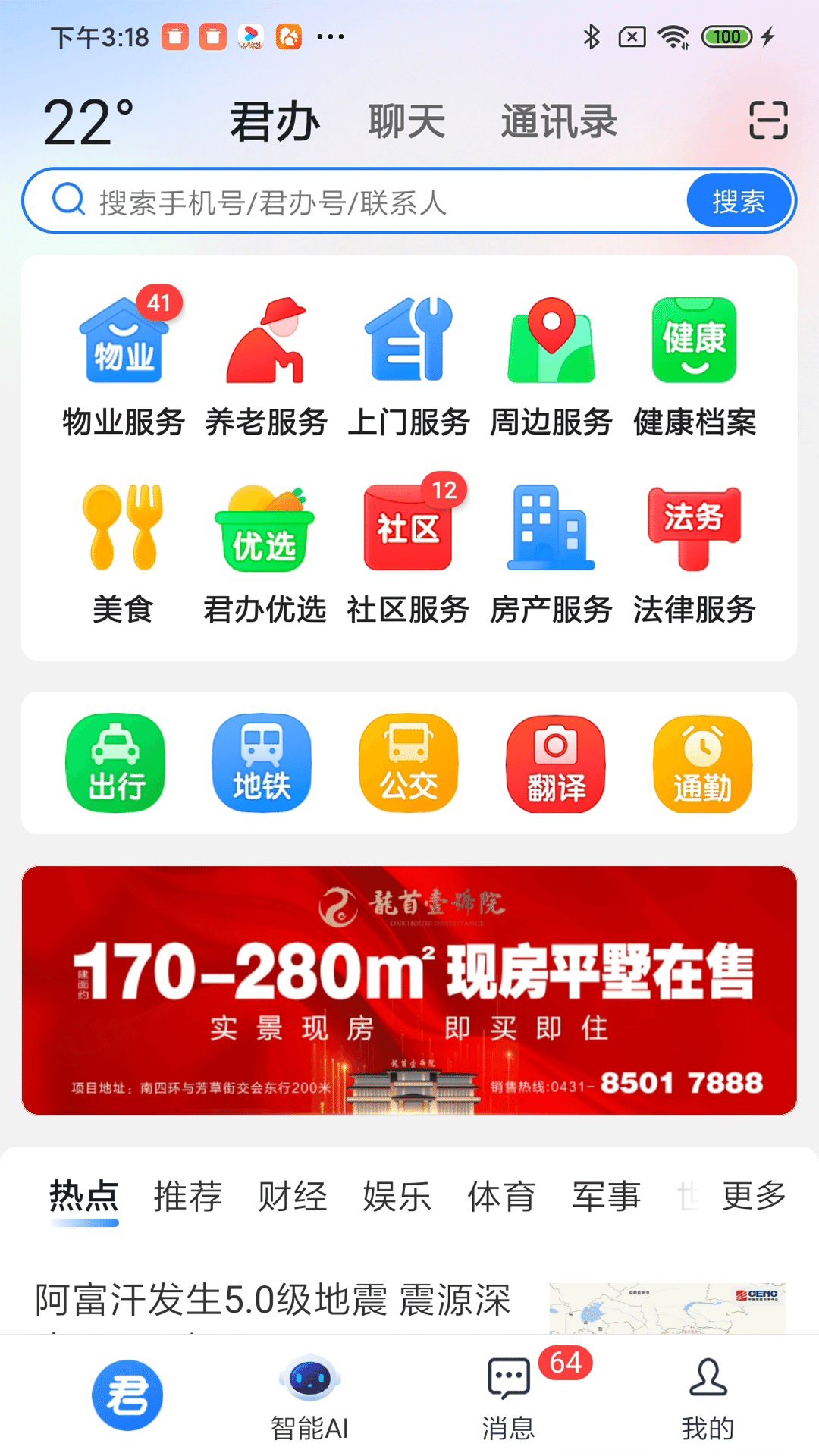Viewport: 819px width, 1456px height.
Task: Switch to the 通讯录 tab
Action: point(559,122)
